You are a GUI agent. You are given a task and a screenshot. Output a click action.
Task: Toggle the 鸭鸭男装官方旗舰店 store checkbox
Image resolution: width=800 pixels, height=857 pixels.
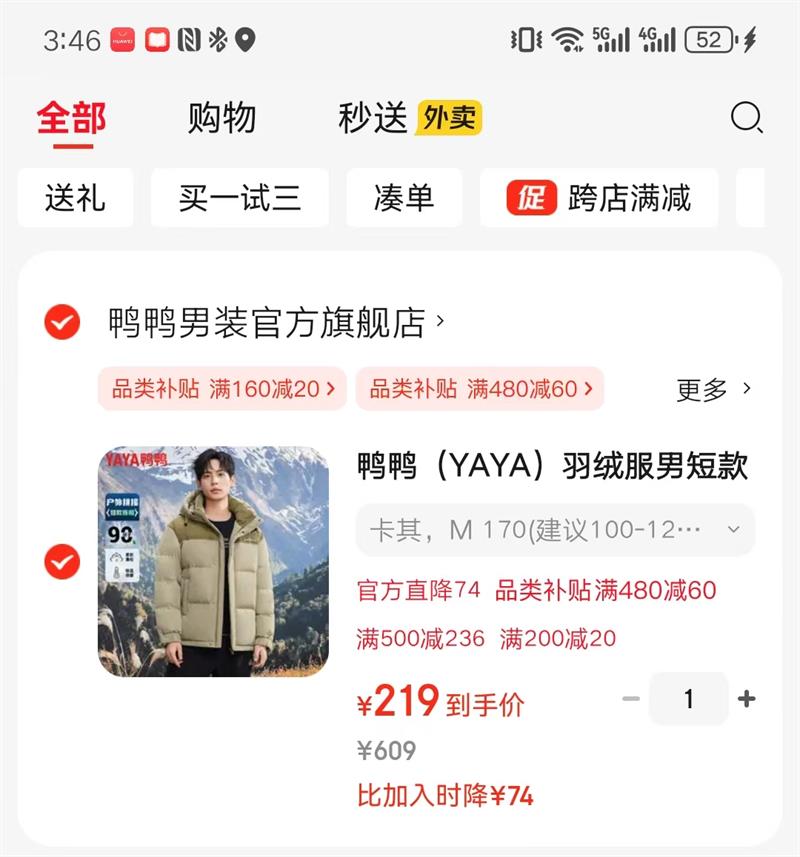click(62, 322)
